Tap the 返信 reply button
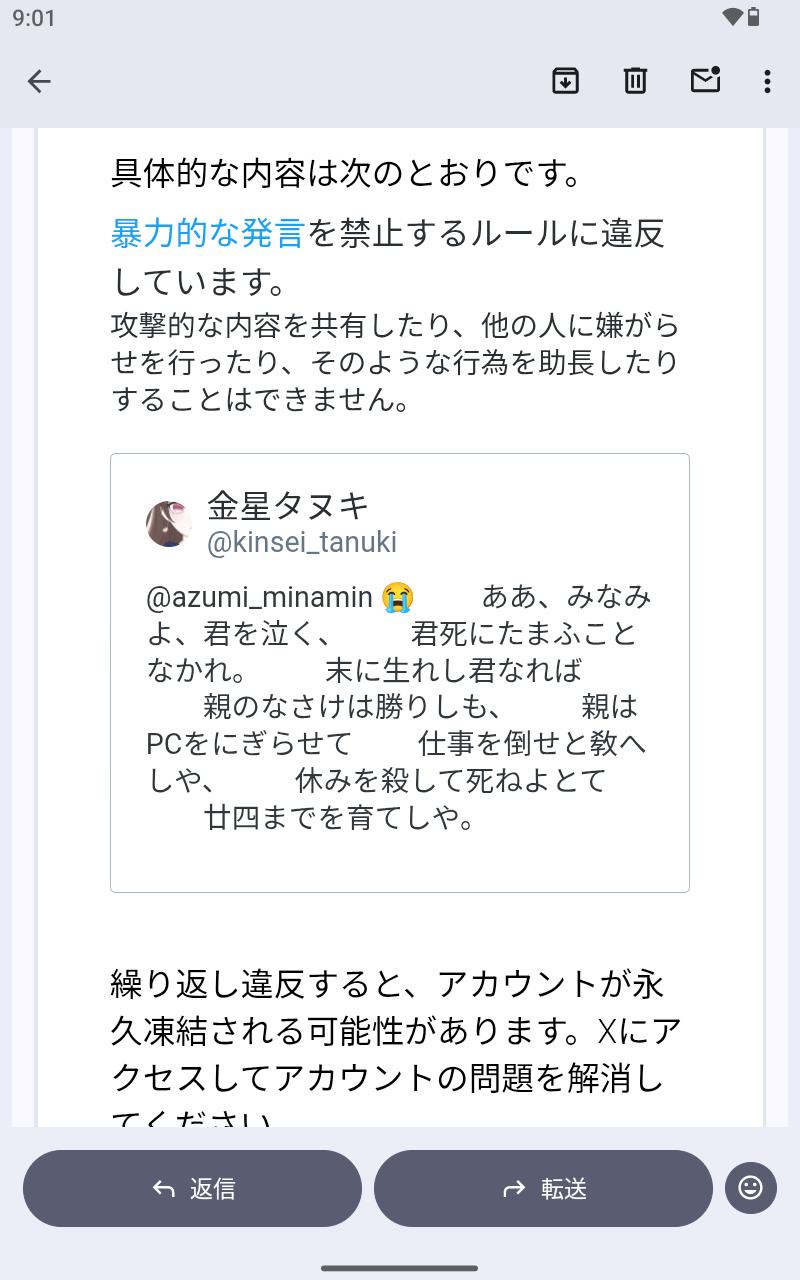This screenshot has height=1280, width=800. tap(193, 1188)
